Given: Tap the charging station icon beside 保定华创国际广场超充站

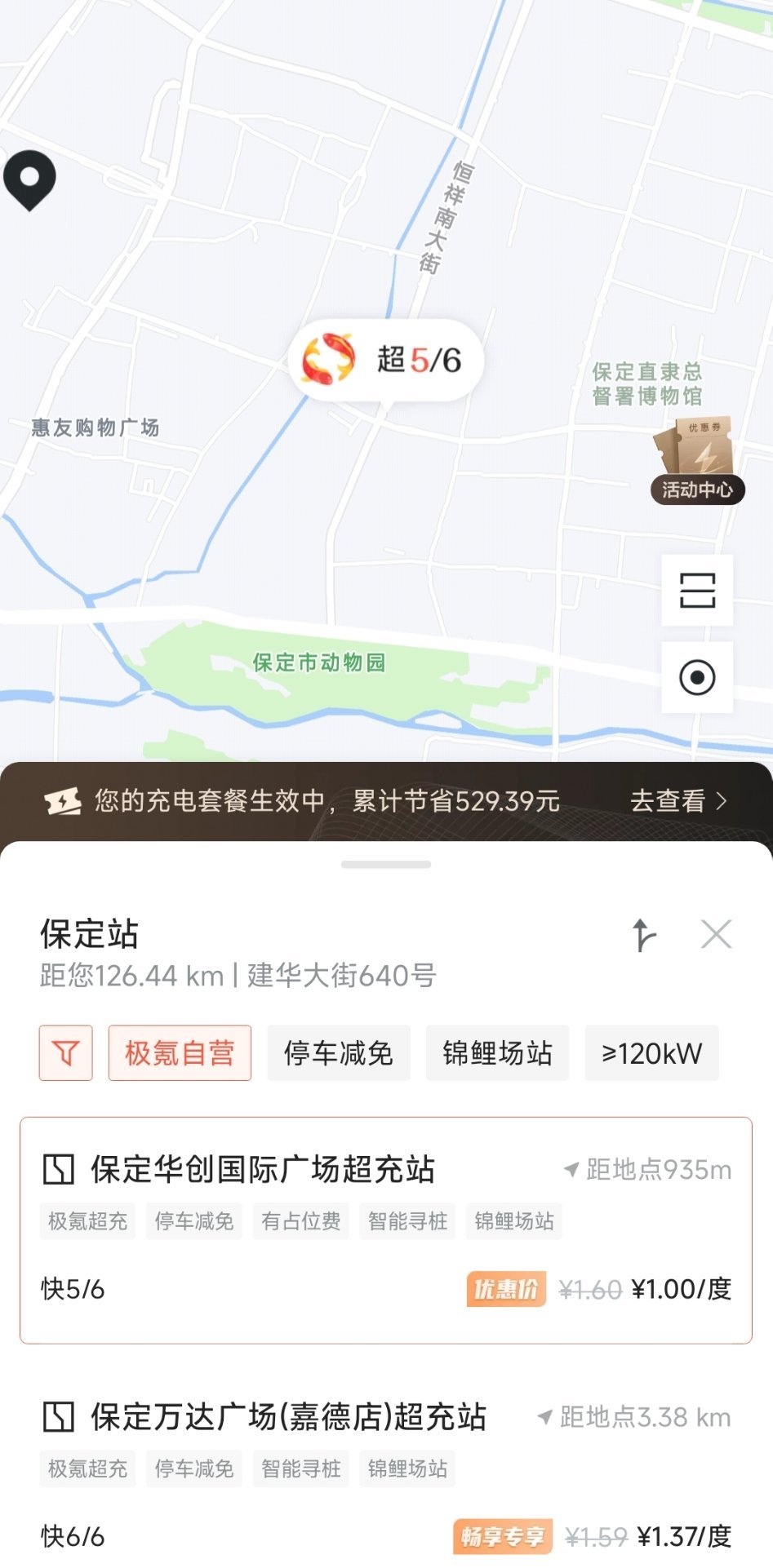Looking at the screenshot, I should (57, 1170).
